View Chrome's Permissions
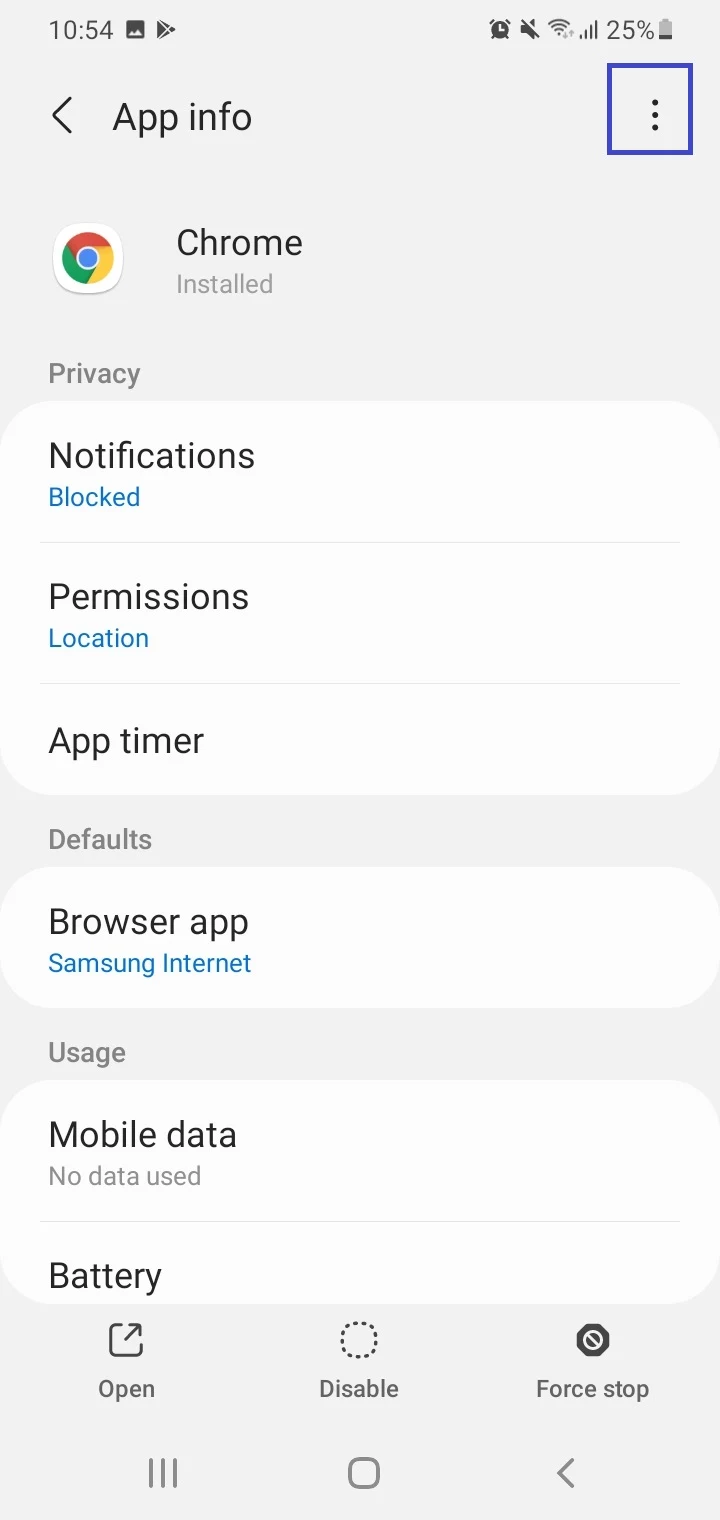Screen dimensions: 720x1520 point(360,614)
